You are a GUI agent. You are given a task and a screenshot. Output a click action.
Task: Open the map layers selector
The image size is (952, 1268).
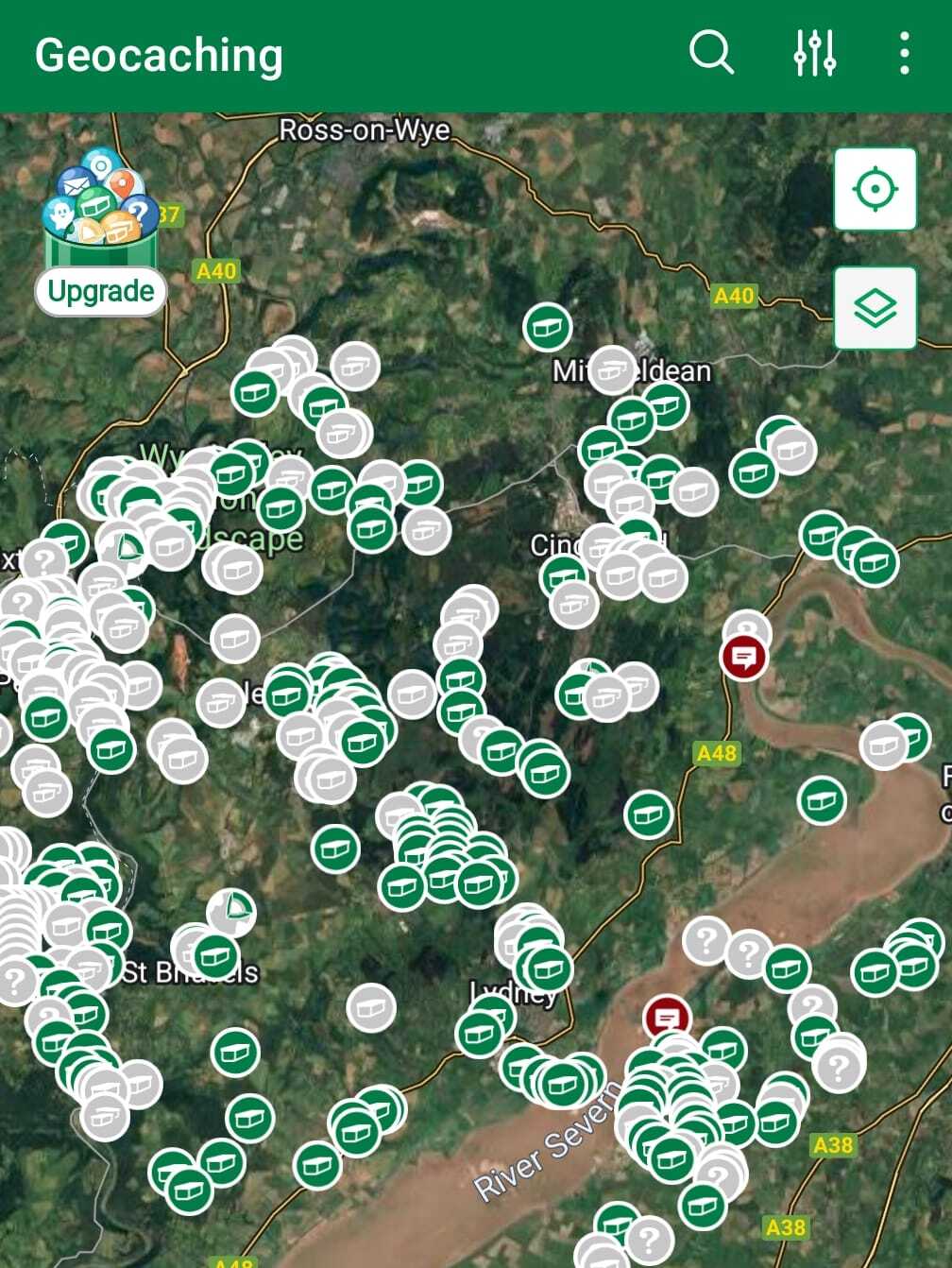pyautogui.click(x=875, y=308)
